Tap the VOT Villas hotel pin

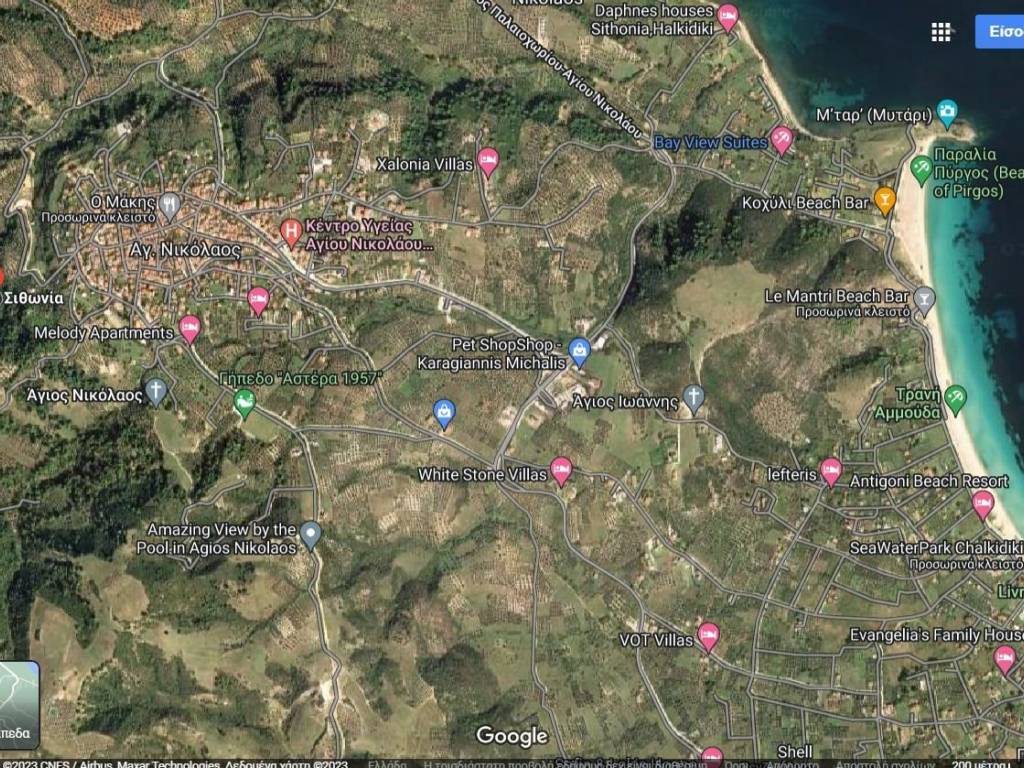(x=708, y=635)
